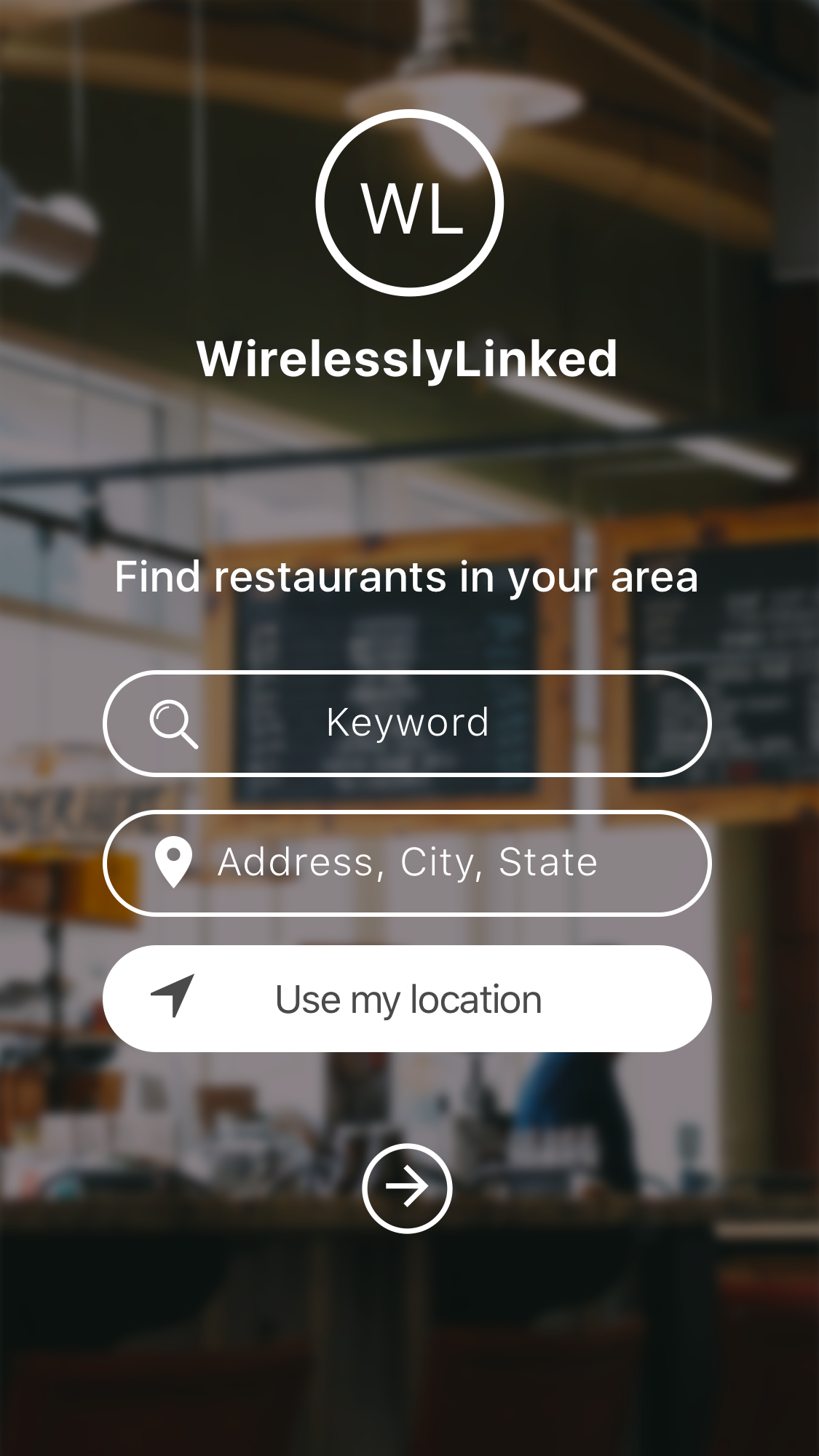Tap the circled arrow to continue
Viewport: 819px width, 1456px height.
(407, 1188)
